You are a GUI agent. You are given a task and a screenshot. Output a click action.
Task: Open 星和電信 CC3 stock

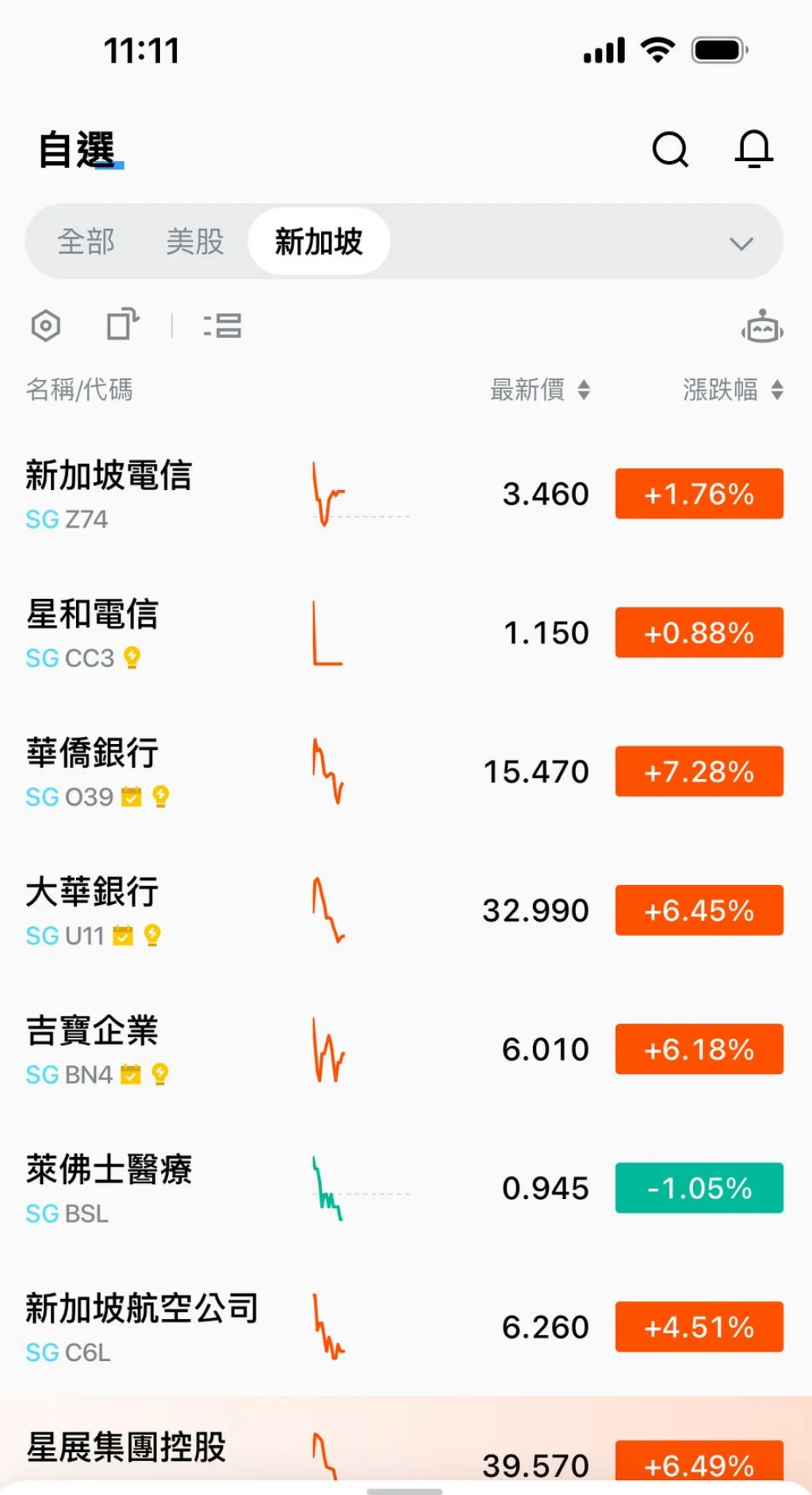[406, 633]
